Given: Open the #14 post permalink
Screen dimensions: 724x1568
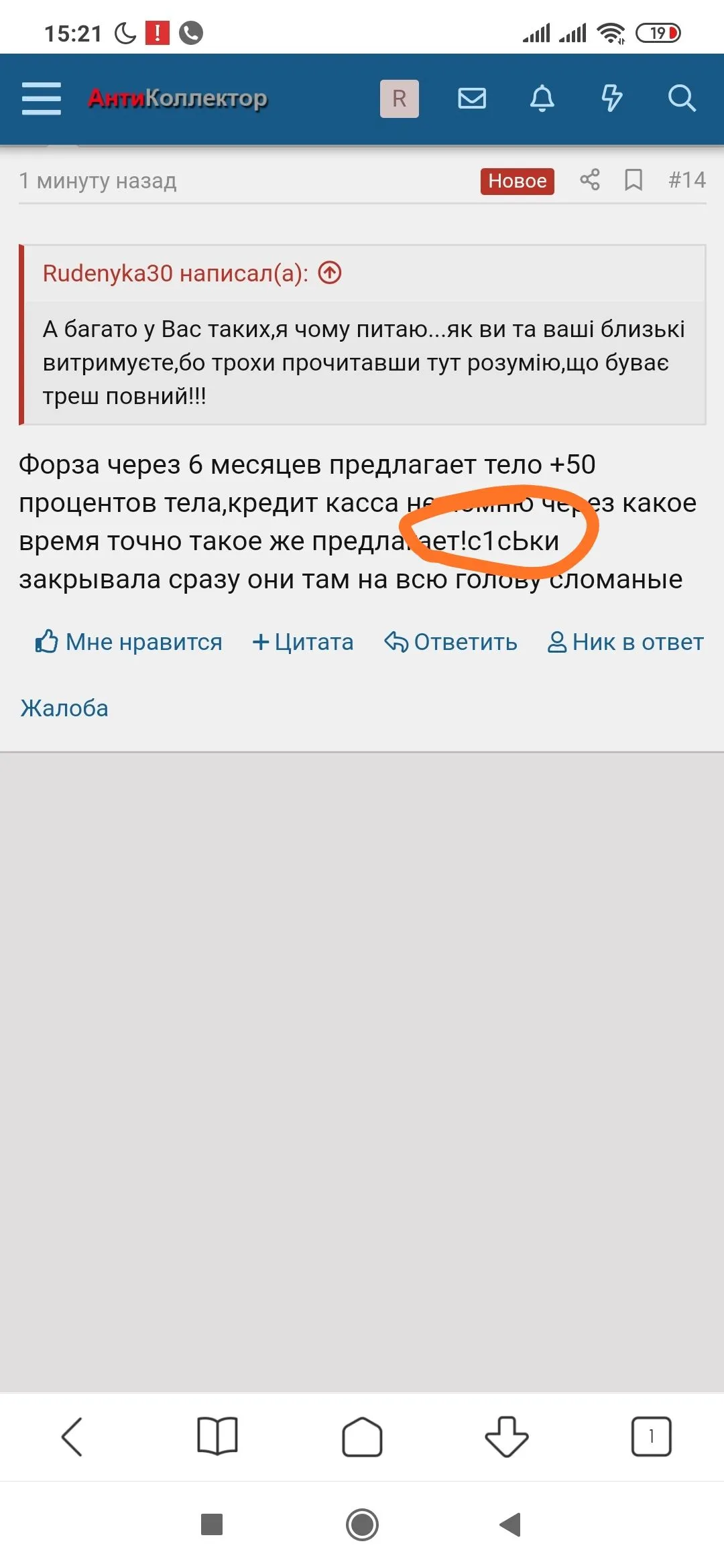Looking at the screenshot, I should click(686, 180).
